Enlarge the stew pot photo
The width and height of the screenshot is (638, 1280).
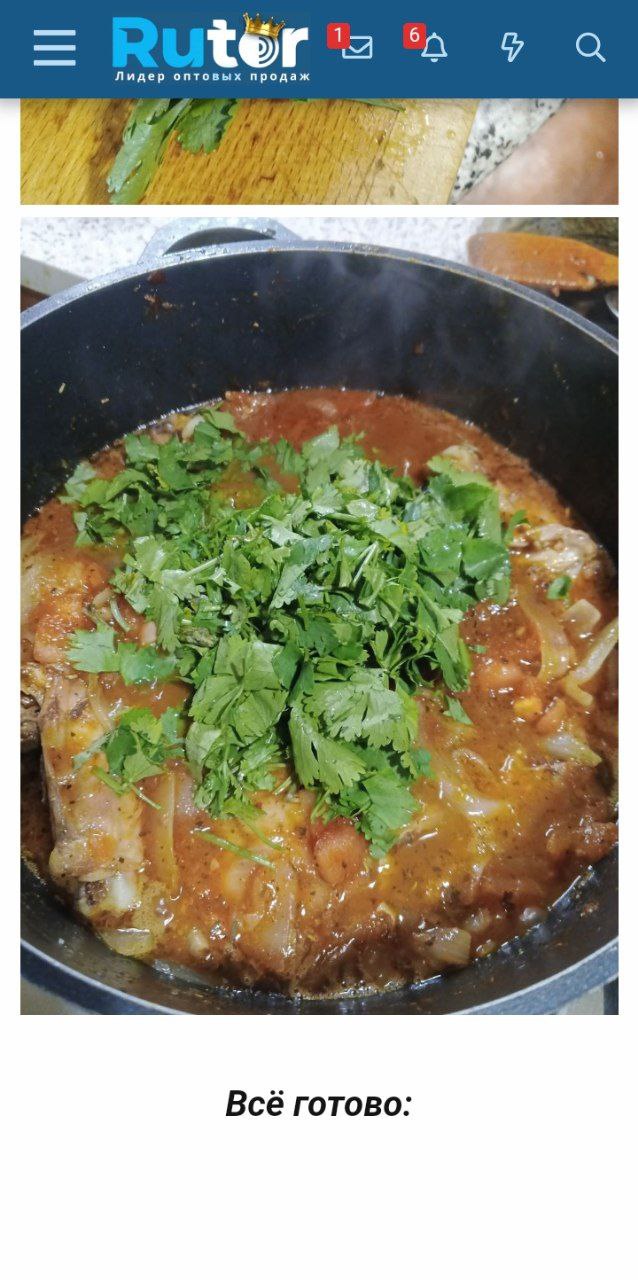[319, 615]
